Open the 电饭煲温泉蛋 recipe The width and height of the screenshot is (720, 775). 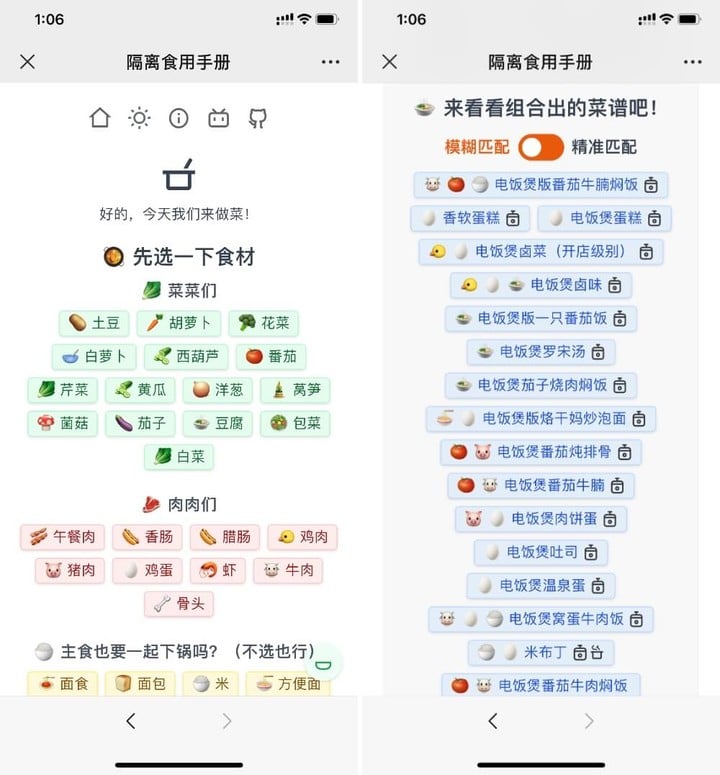pyautogui.click(x=541, y=586)
